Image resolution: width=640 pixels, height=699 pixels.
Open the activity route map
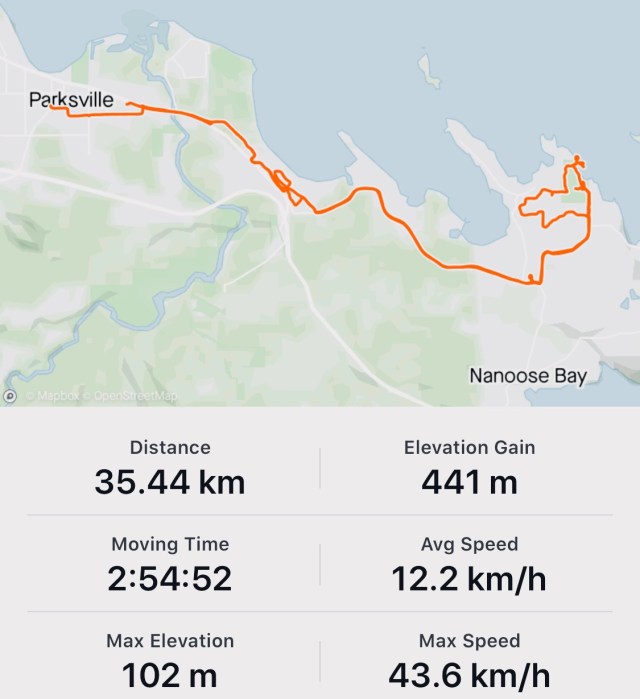pos(320,200)
